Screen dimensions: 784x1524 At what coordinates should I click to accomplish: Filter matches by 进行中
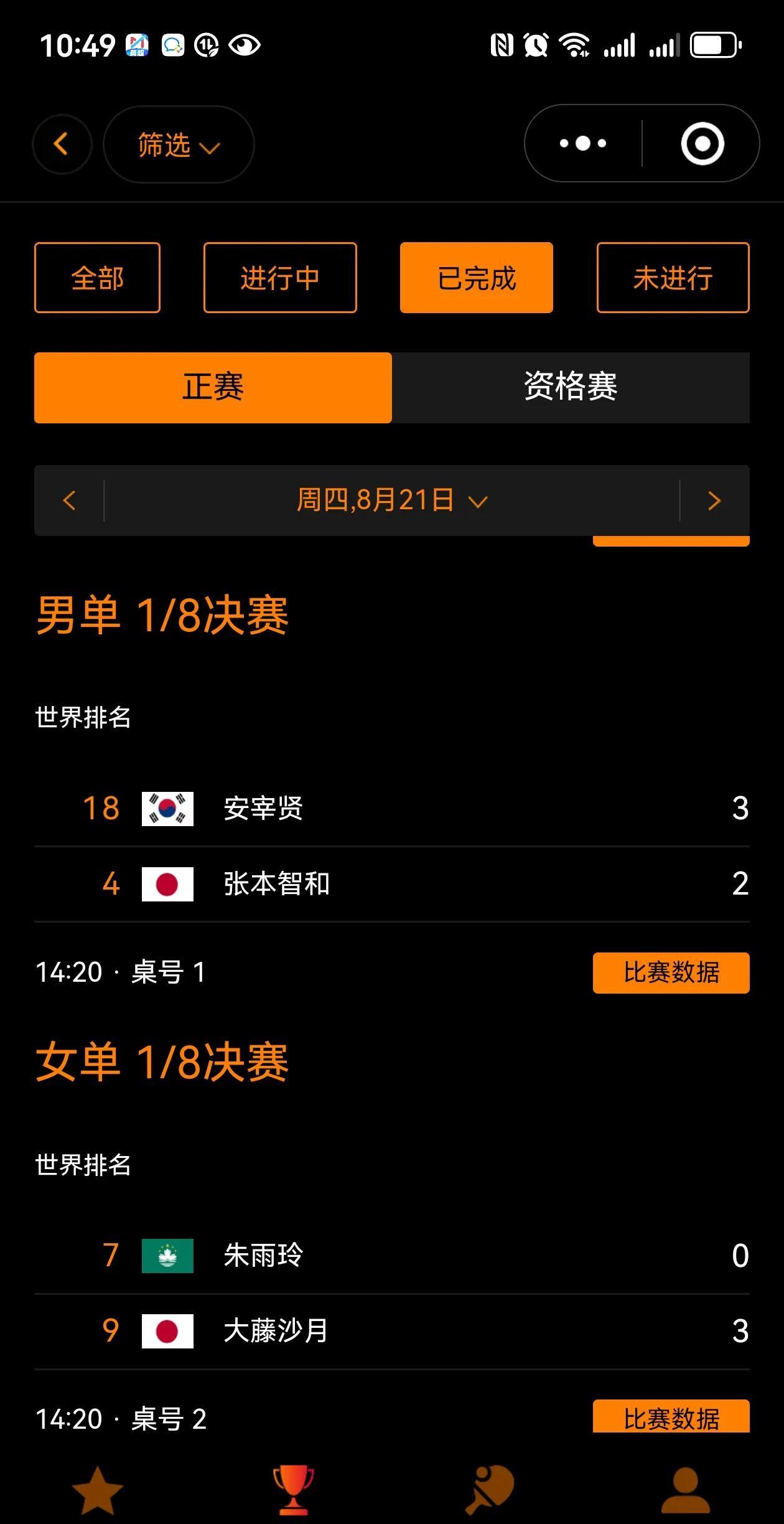[x=280, y=278]
